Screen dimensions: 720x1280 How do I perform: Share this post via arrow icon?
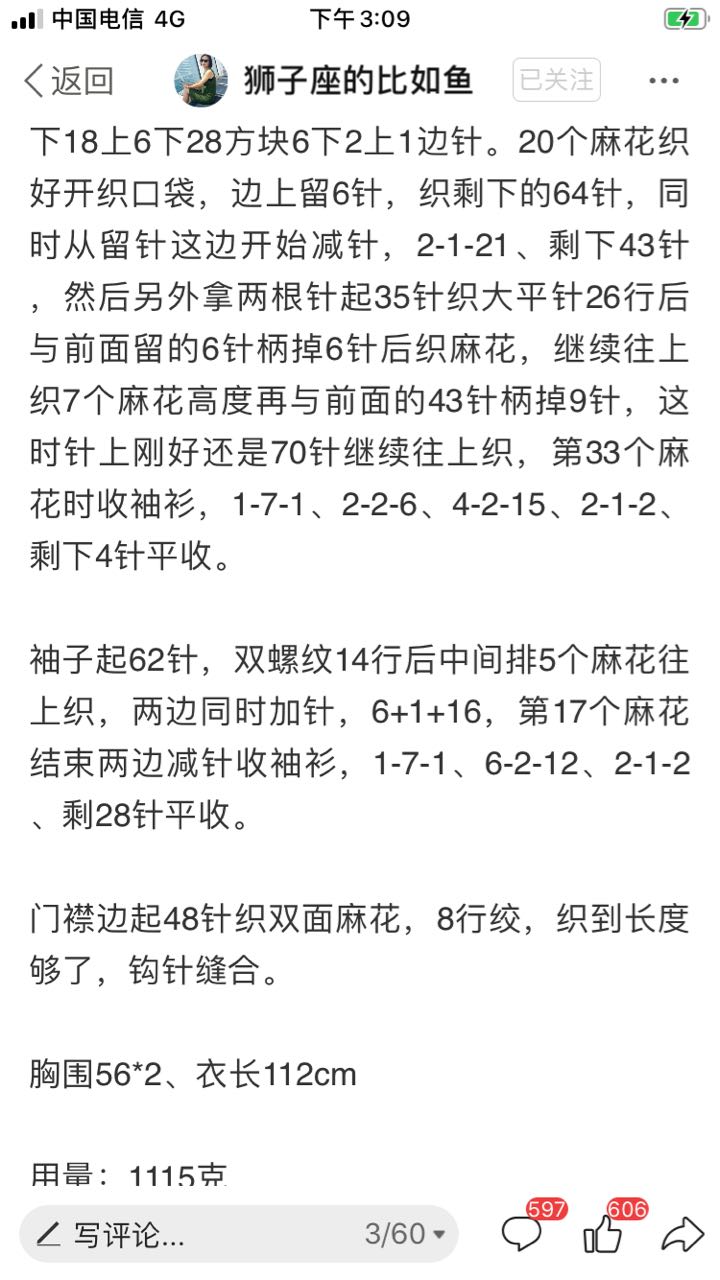click(683, 1235)
